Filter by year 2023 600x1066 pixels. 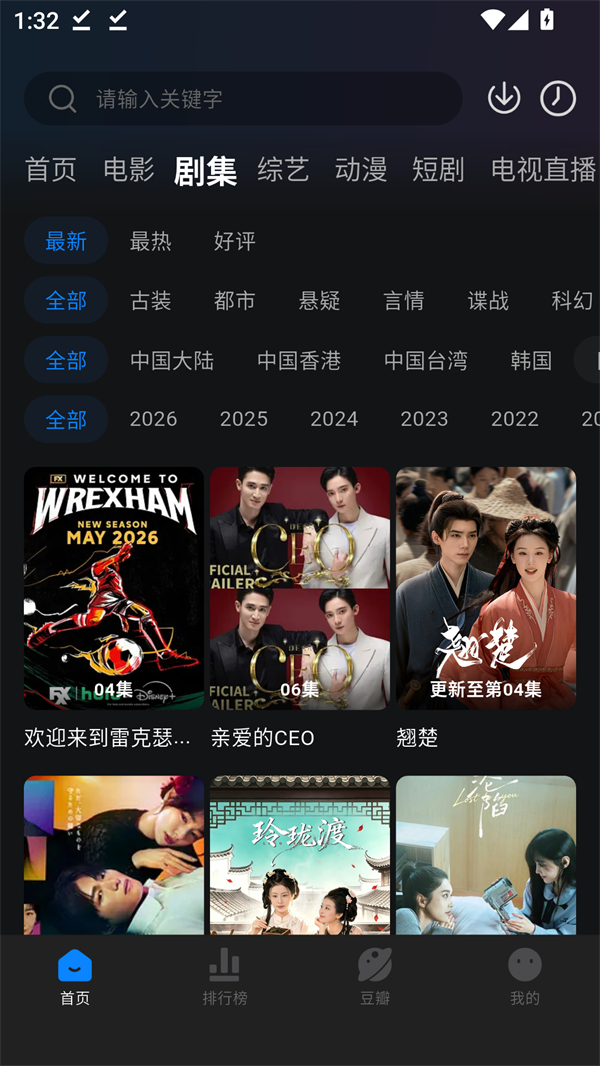point(425,419)
